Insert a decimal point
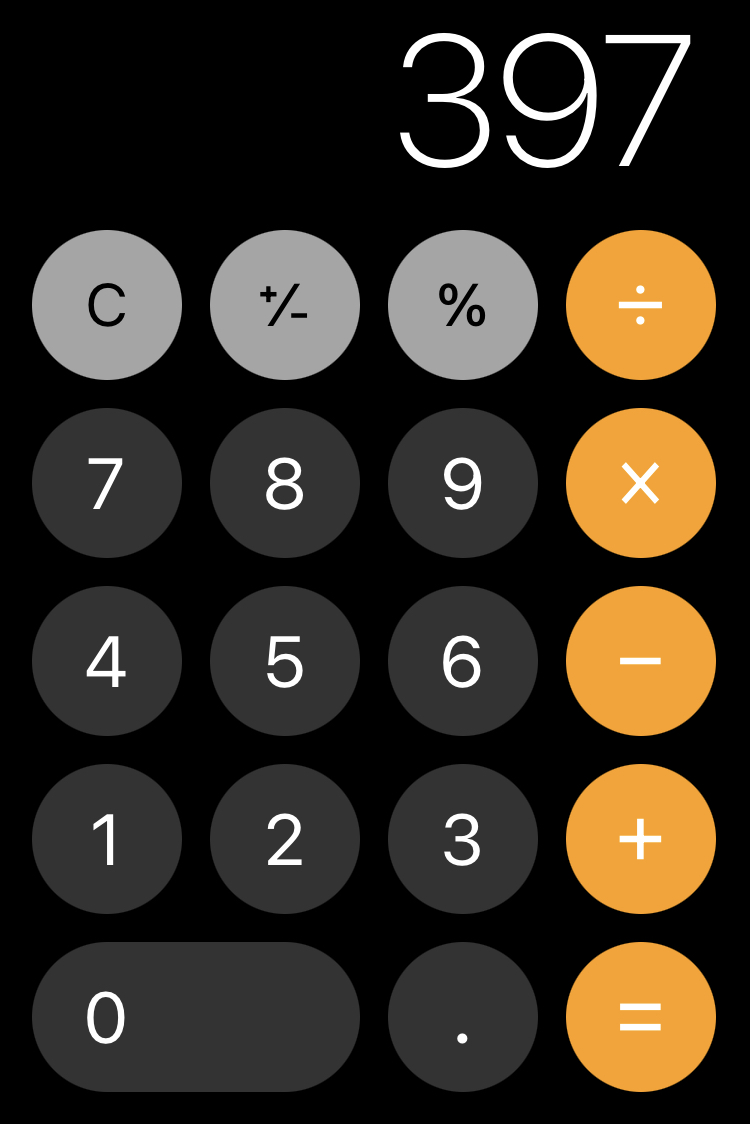The height and width of the screenshot is (1124, 750). [463, 1017]
